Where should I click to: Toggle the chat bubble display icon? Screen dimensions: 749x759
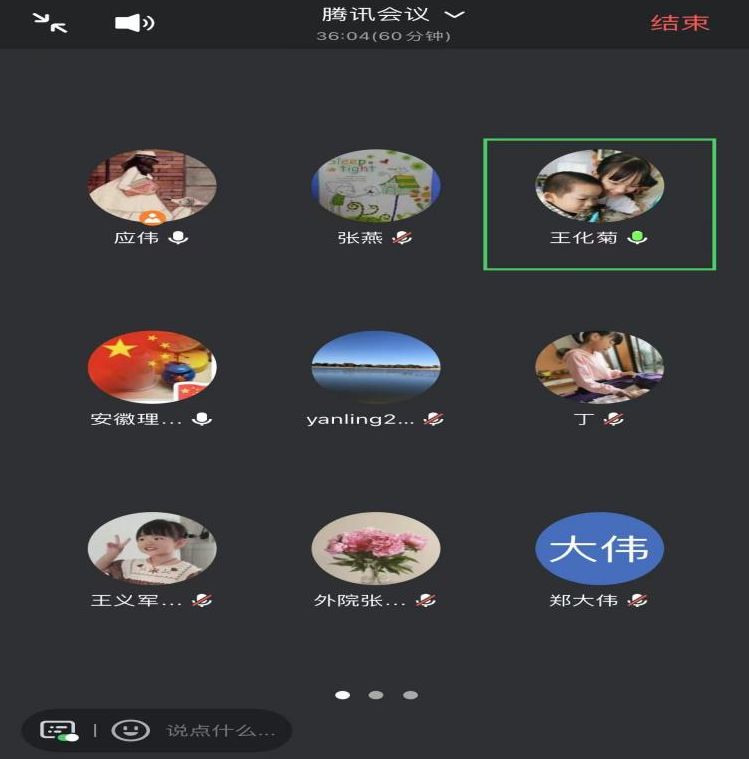(59, 731)
